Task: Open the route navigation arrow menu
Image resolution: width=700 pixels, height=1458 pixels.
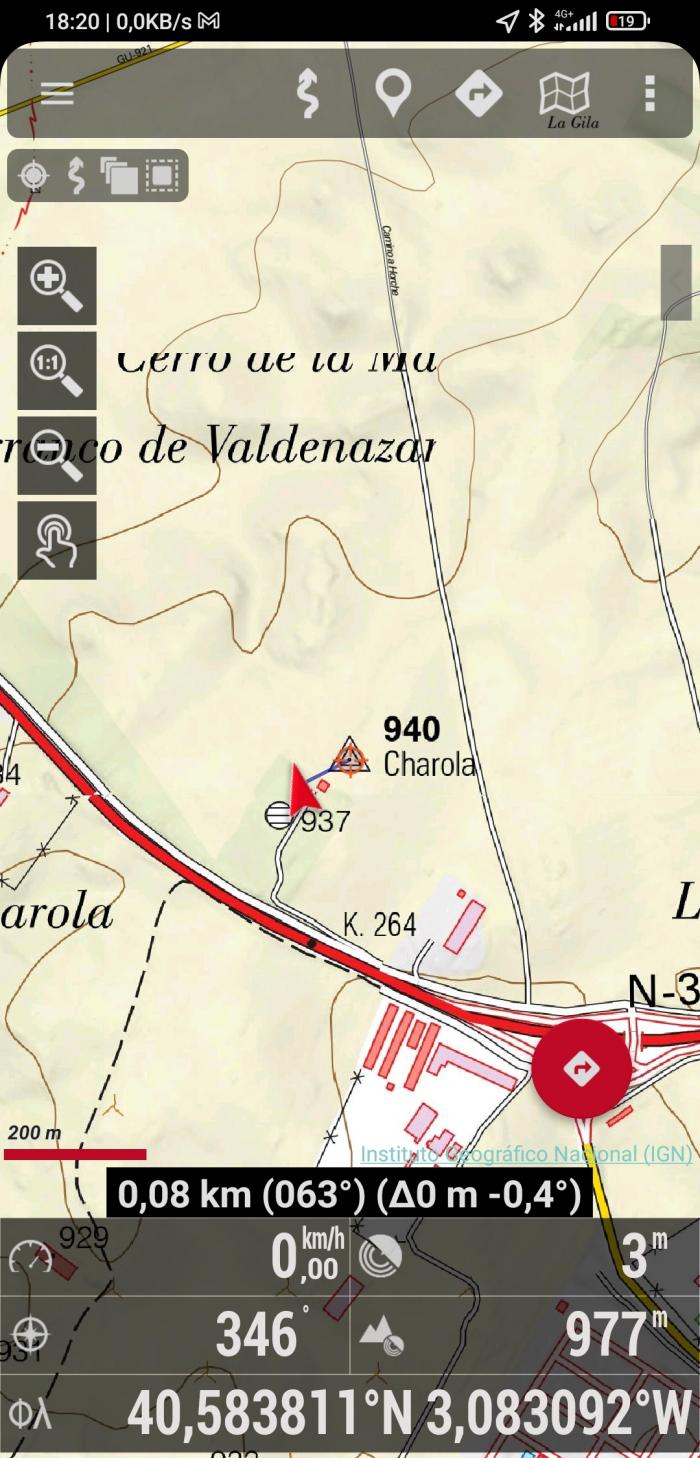Action: [479, 94]
